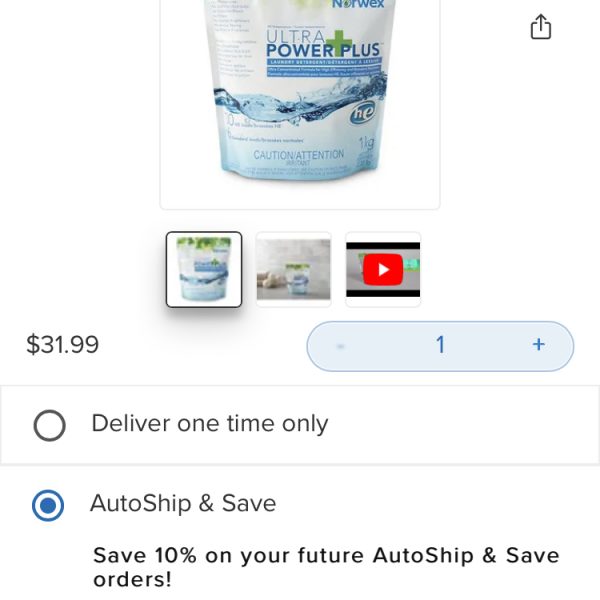View the second product photo thumbnail
The height and width of the screenshot is (600, 600).
tap(293, 270)
